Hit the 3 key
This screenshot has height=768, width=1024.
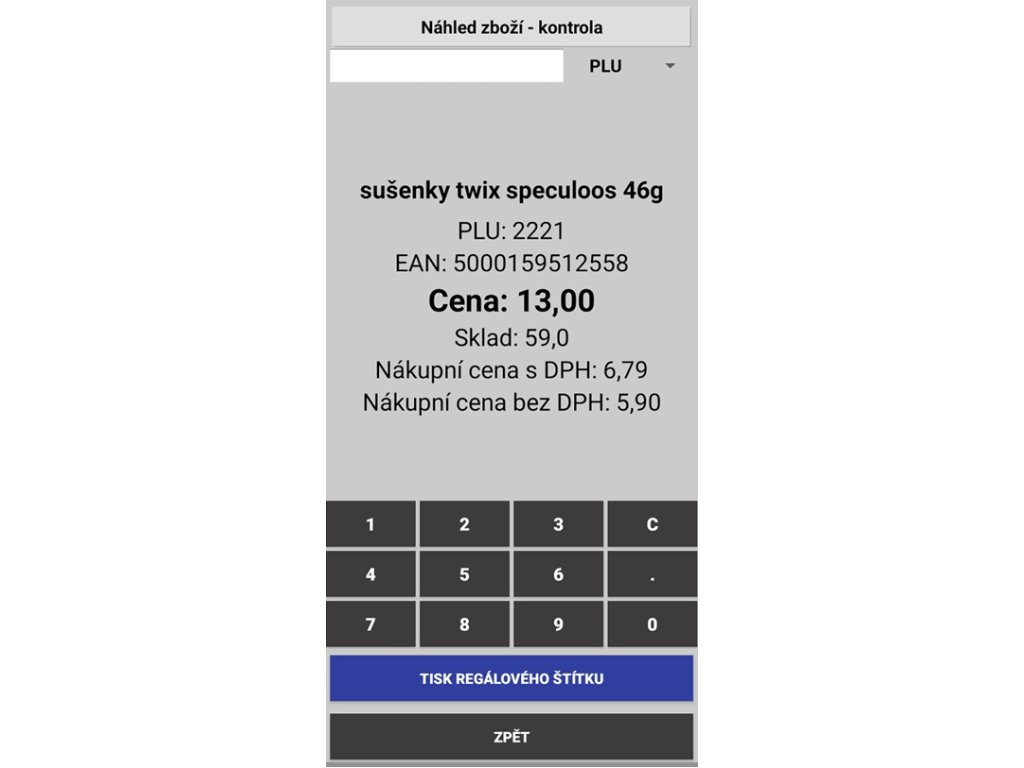[558, 524]
